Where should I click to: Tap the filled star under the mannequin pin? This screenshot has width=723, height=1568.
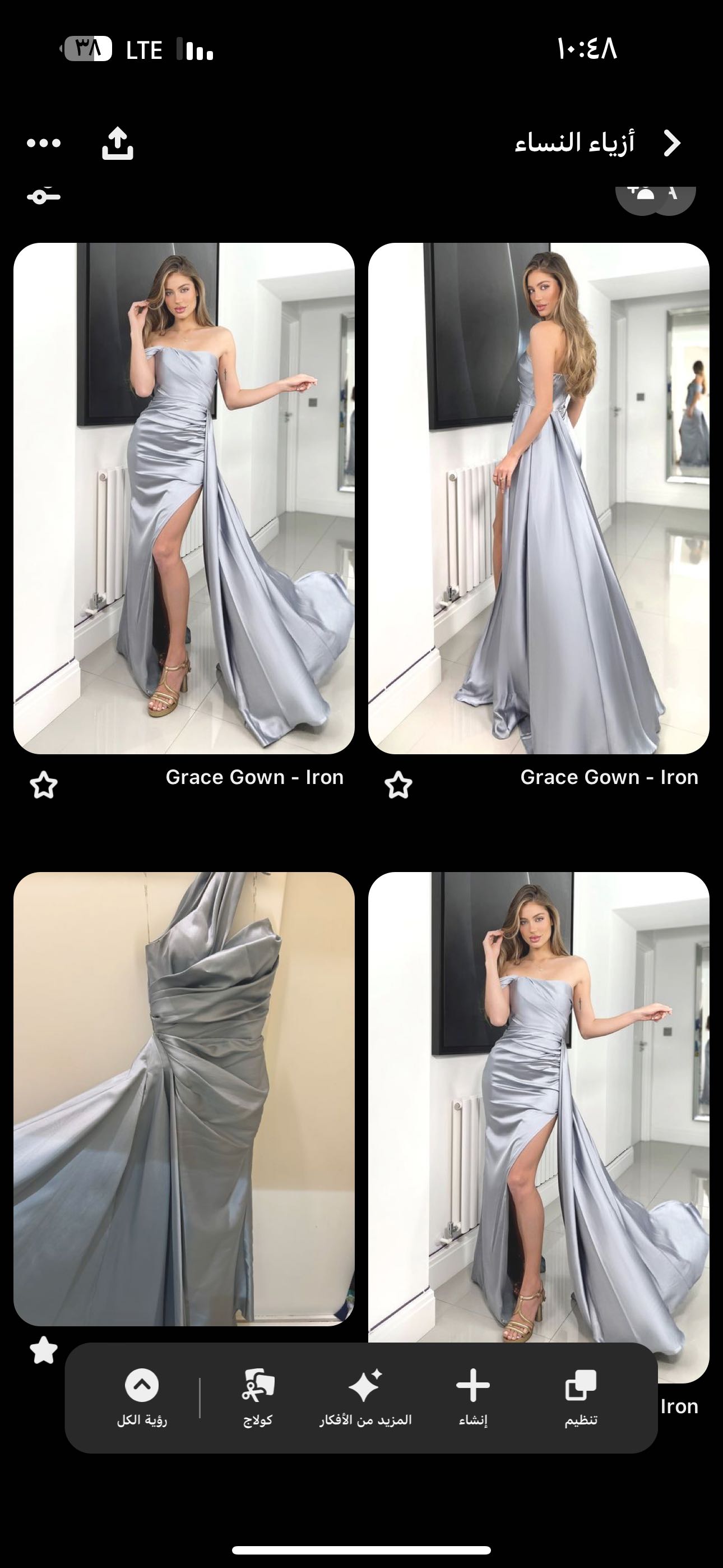tap(44, 1350)
